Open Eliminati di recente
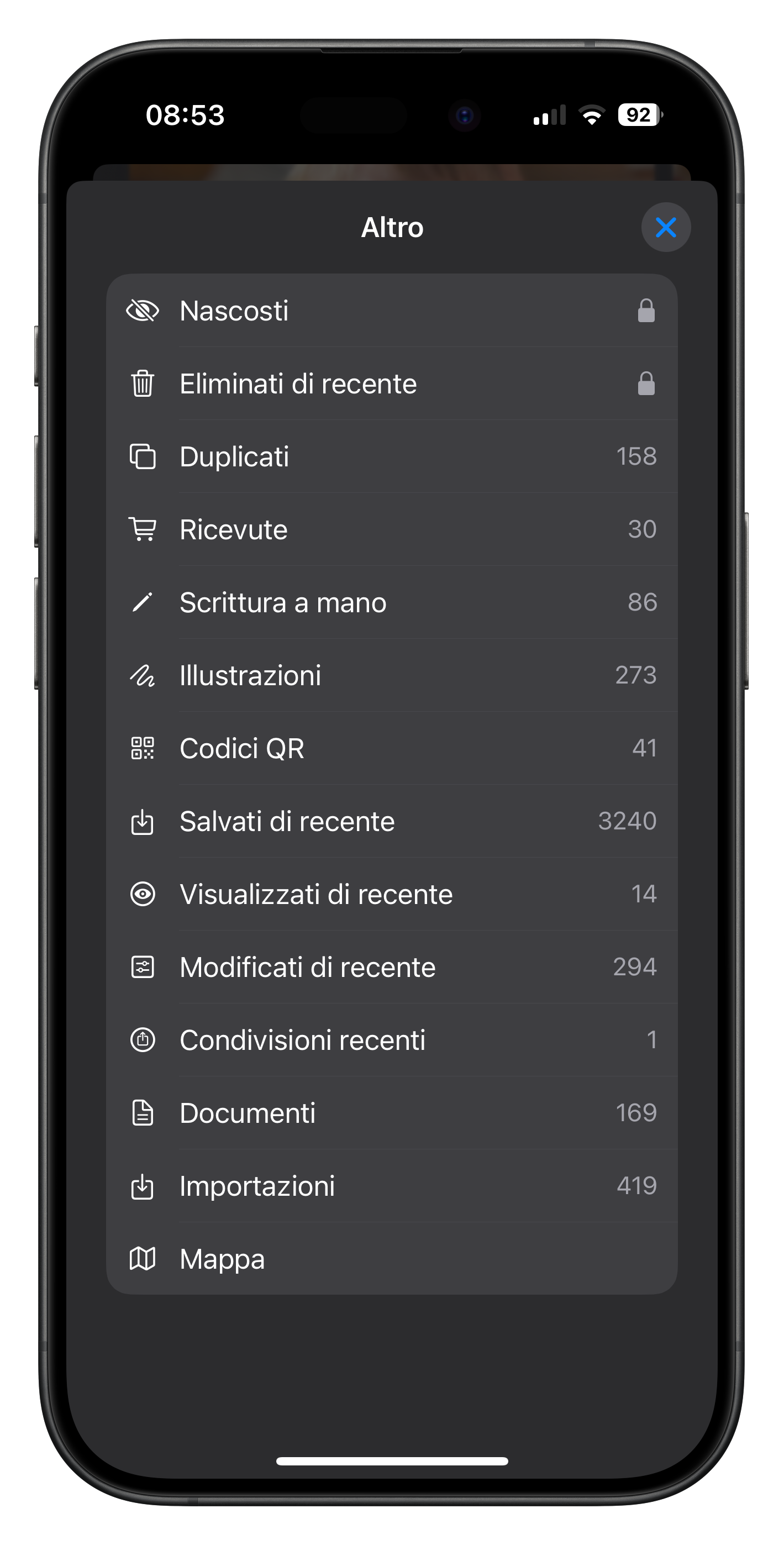The width and height of the screenshot is (784, 1545). [x=391, y=384]
